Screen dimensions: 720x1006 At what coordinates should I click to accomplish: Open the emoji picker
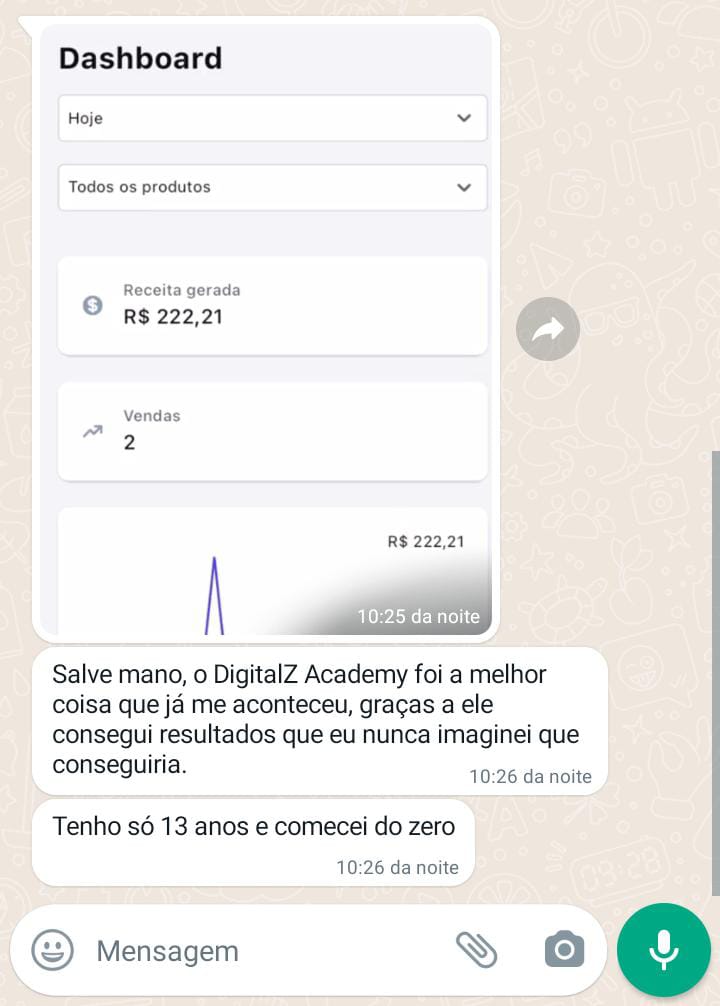pos(52,950)
